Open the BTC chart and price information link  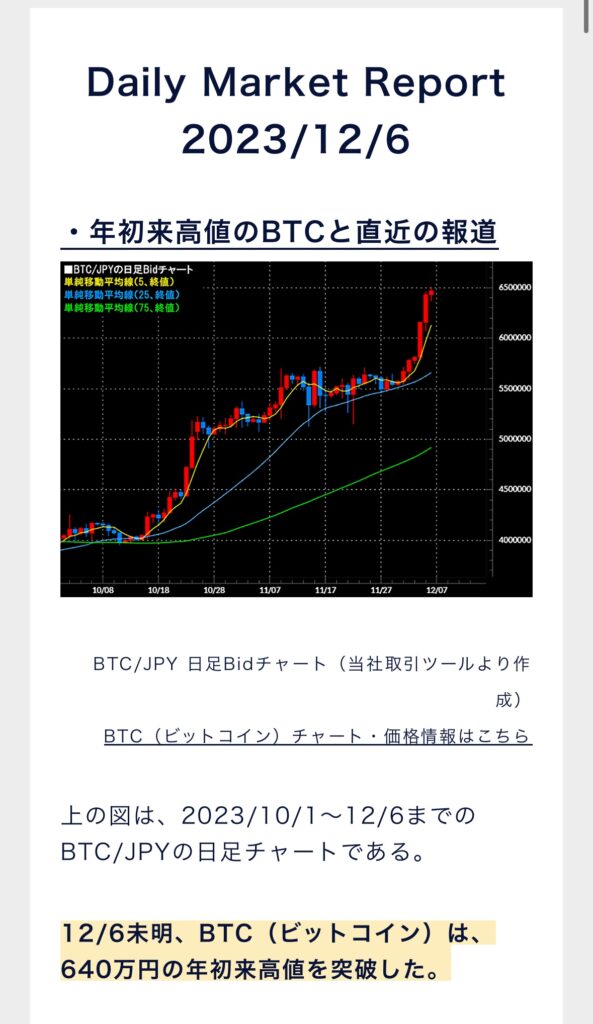pos(317,736)
